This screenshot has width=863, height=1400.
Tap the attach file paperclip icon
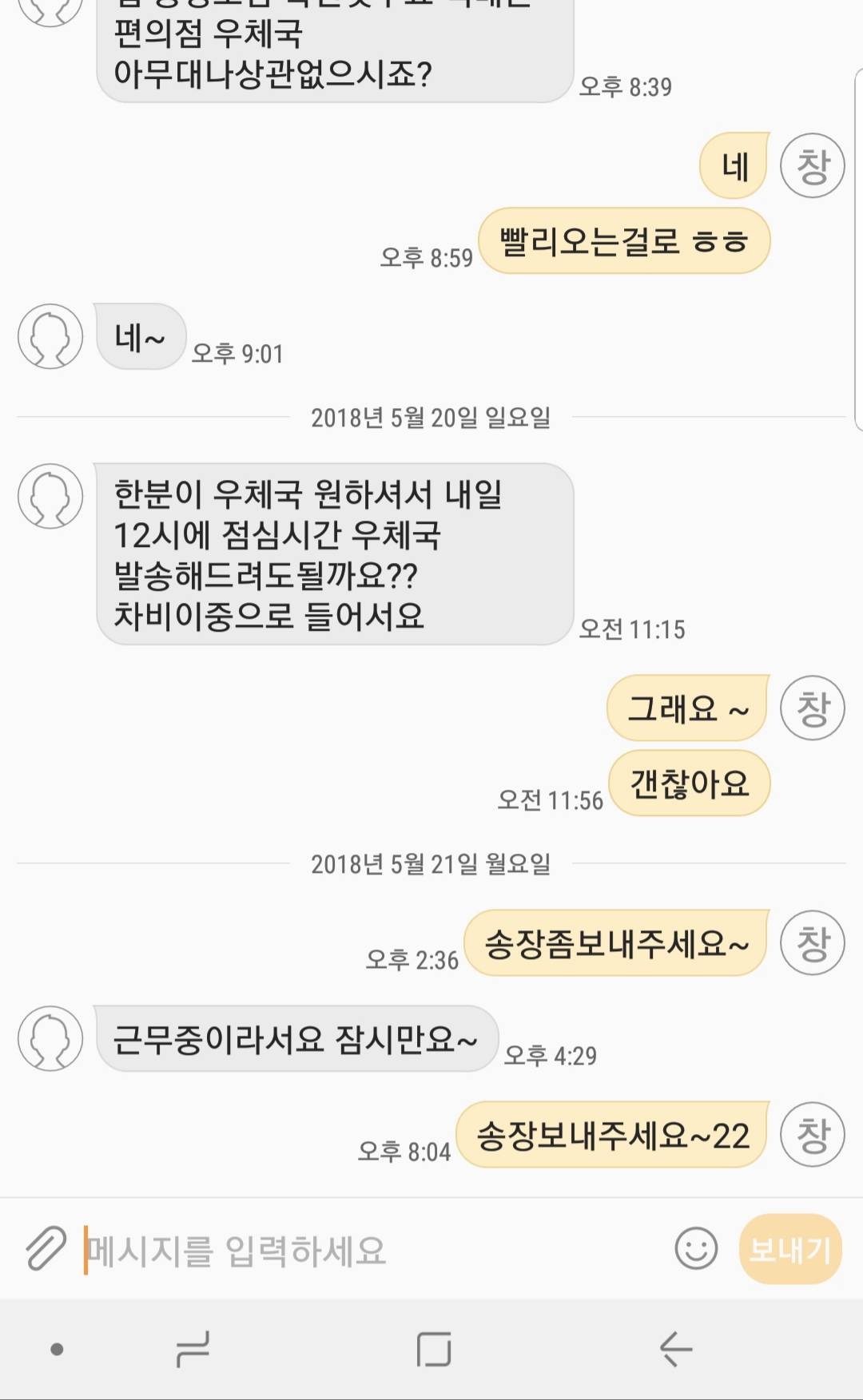pos(46,1248)
